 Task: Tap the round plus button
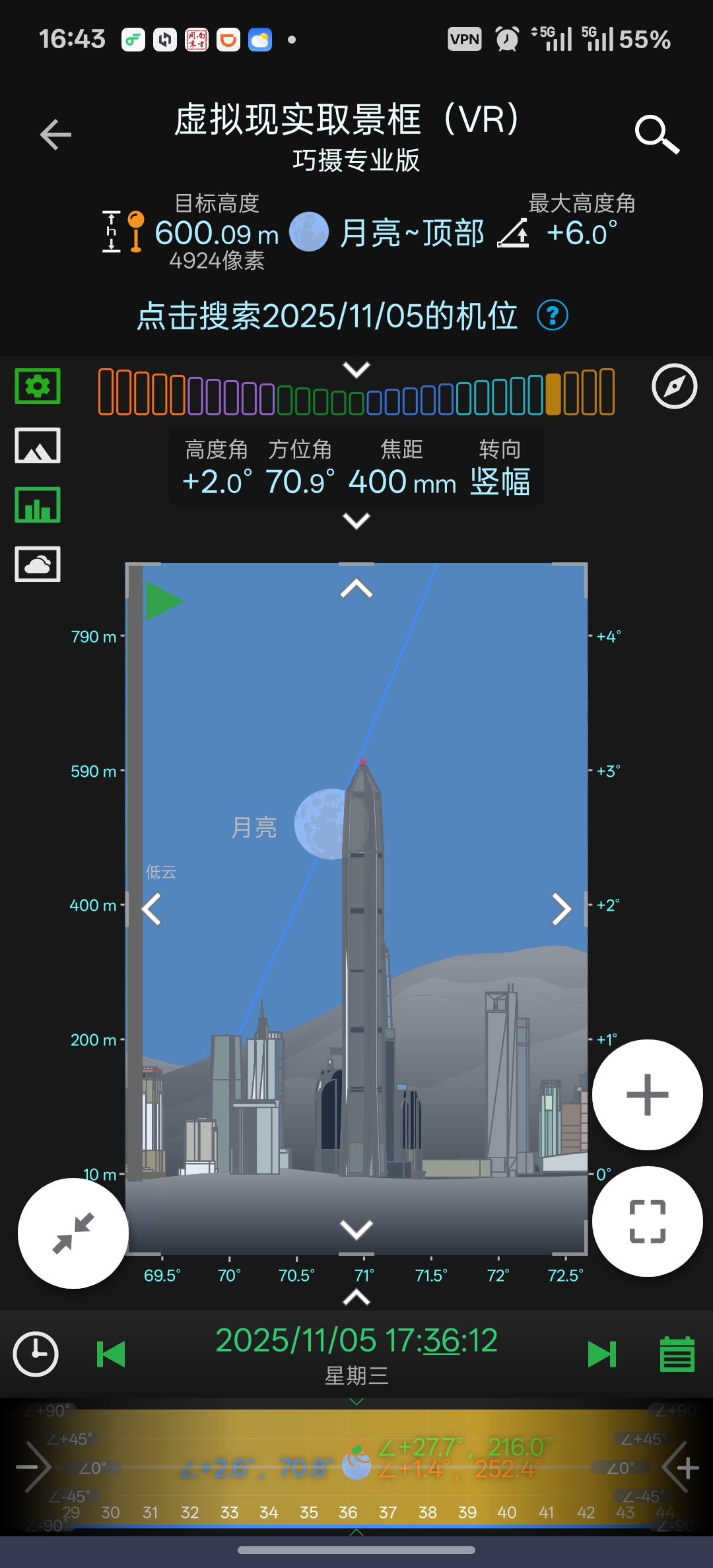[x=647, y=1095]
